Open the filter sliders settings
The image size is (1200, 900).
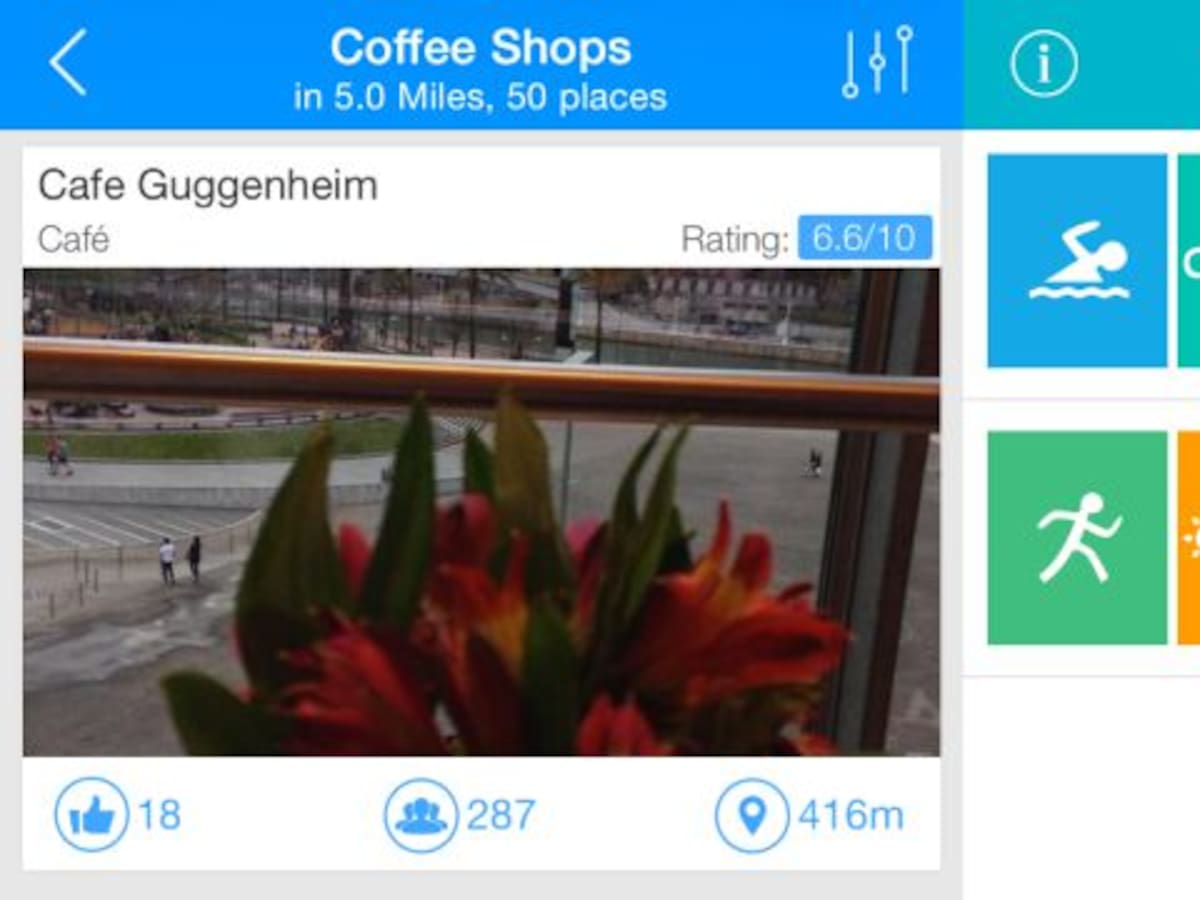point(877,62)
